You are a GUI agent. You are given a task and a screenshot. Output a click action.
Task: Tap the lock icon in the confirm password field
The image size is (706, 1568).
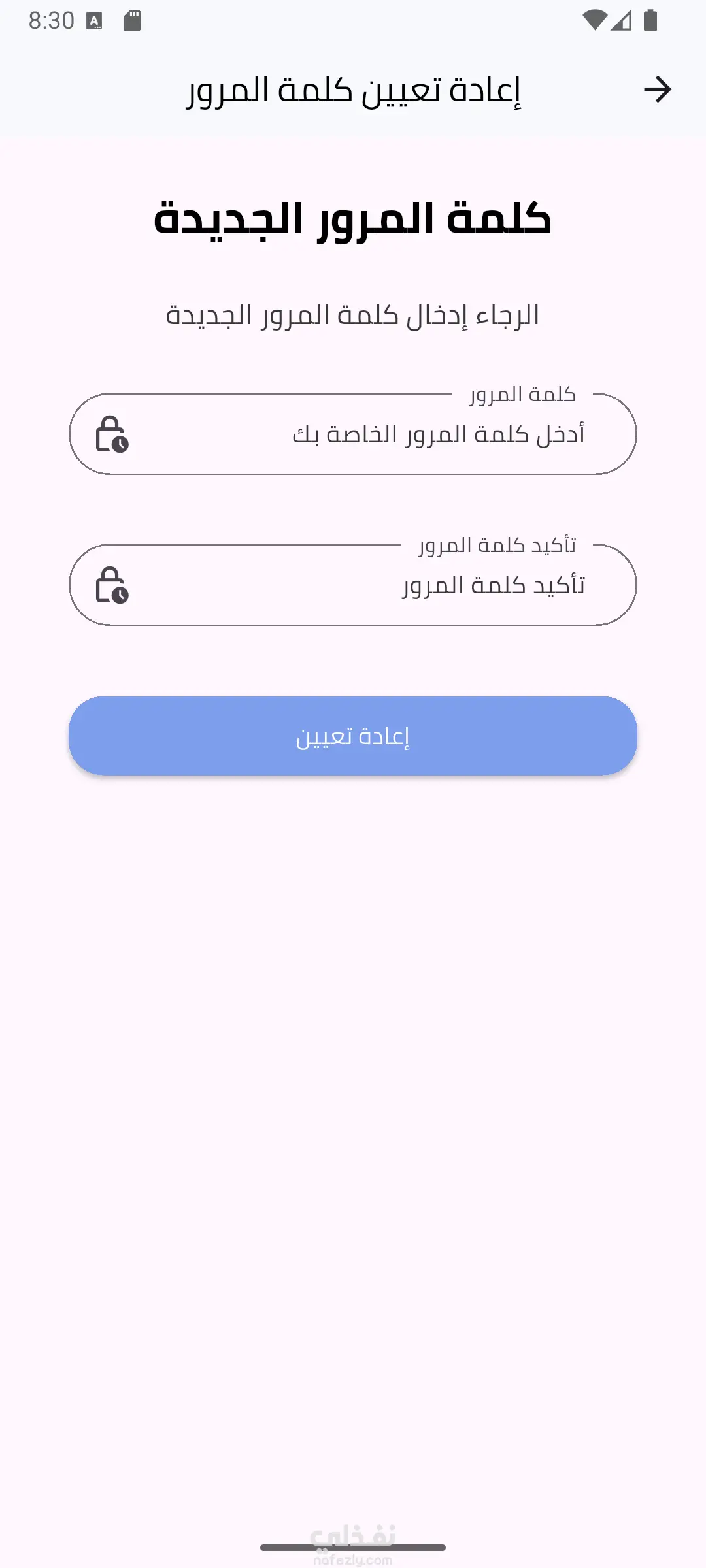pos(112,585)
